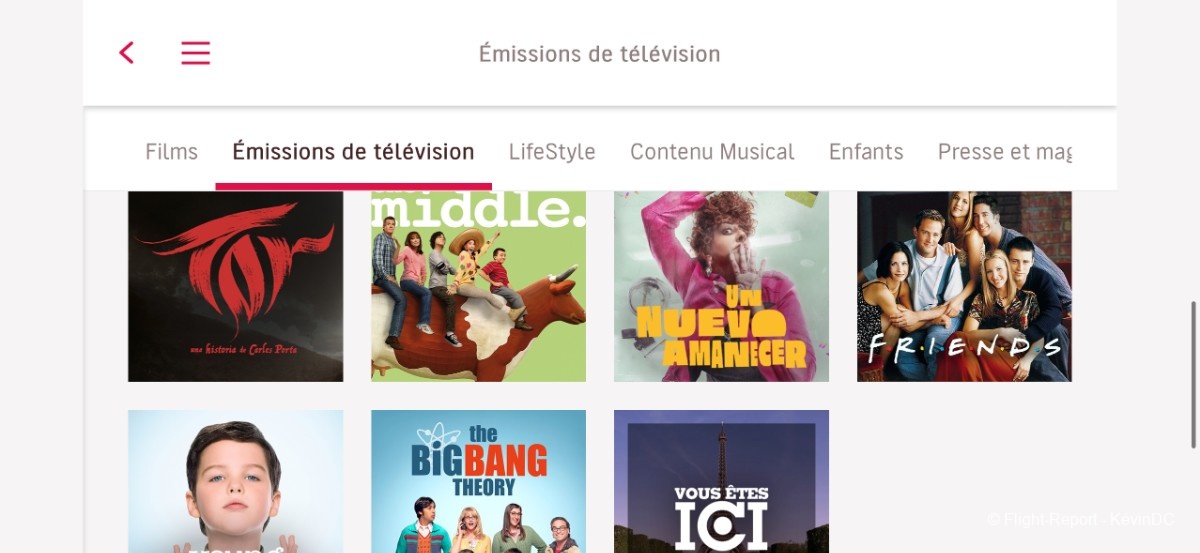Open The Middle show tile
The image size is (1200, 553).
(x=478, y=286)
